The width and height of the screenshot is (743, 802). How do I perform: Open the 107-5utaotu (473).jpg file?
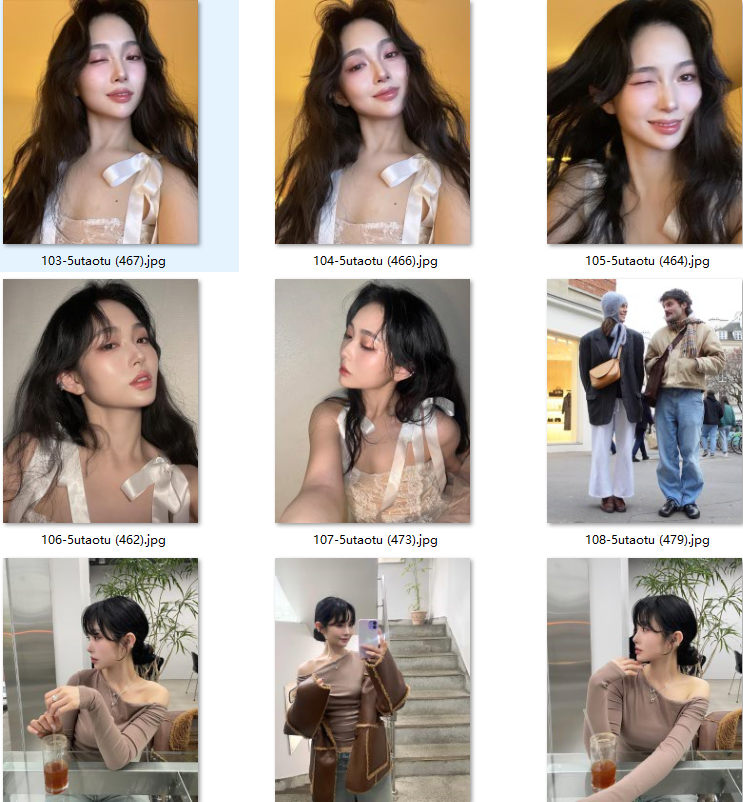tap(373, 401)
